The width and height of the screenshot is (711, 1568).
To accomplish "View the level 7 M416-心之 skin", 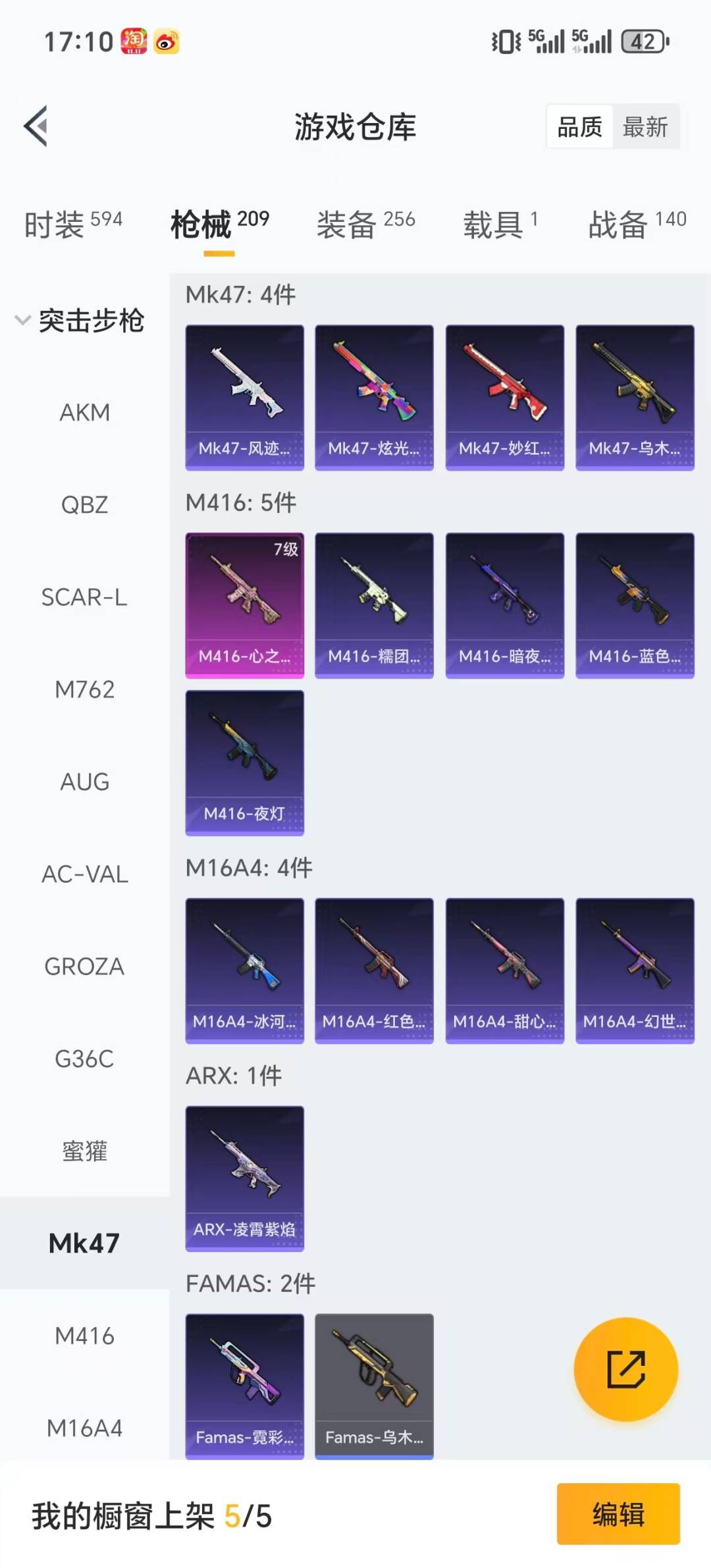I will click(244, 605).
